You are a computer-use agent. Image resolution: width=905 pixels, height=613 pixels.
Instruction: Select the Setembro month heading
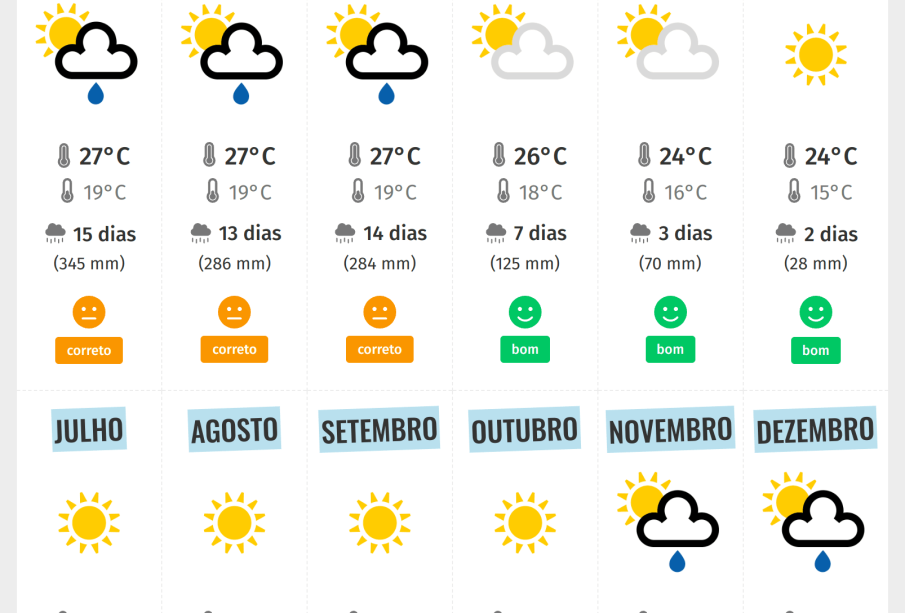pyautogui.click(x=379, y=430)
